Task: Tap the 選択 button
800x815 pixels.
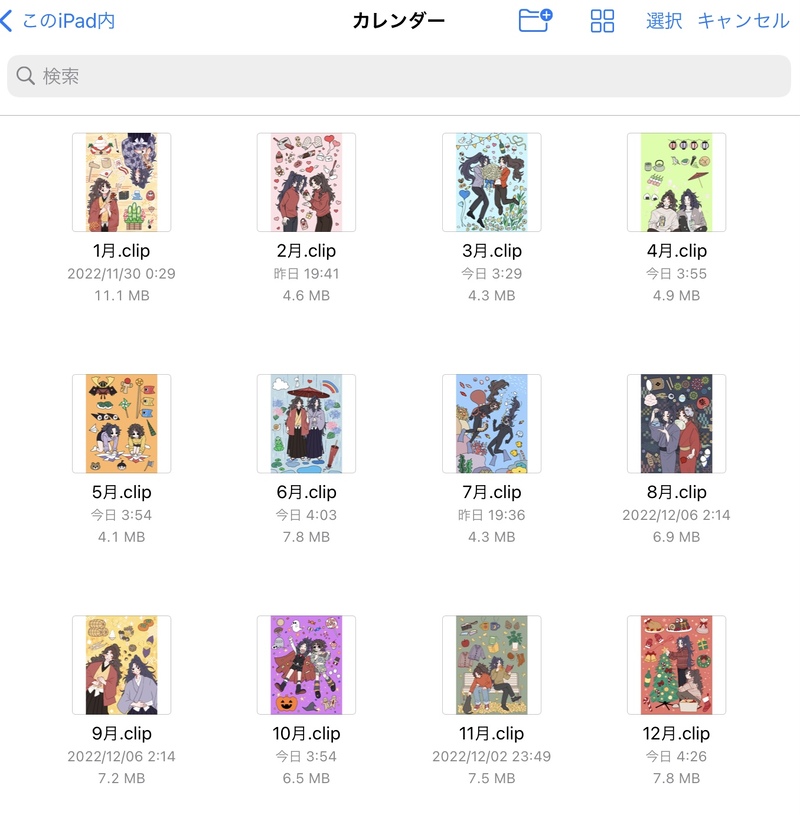Action: pos(664,21)
